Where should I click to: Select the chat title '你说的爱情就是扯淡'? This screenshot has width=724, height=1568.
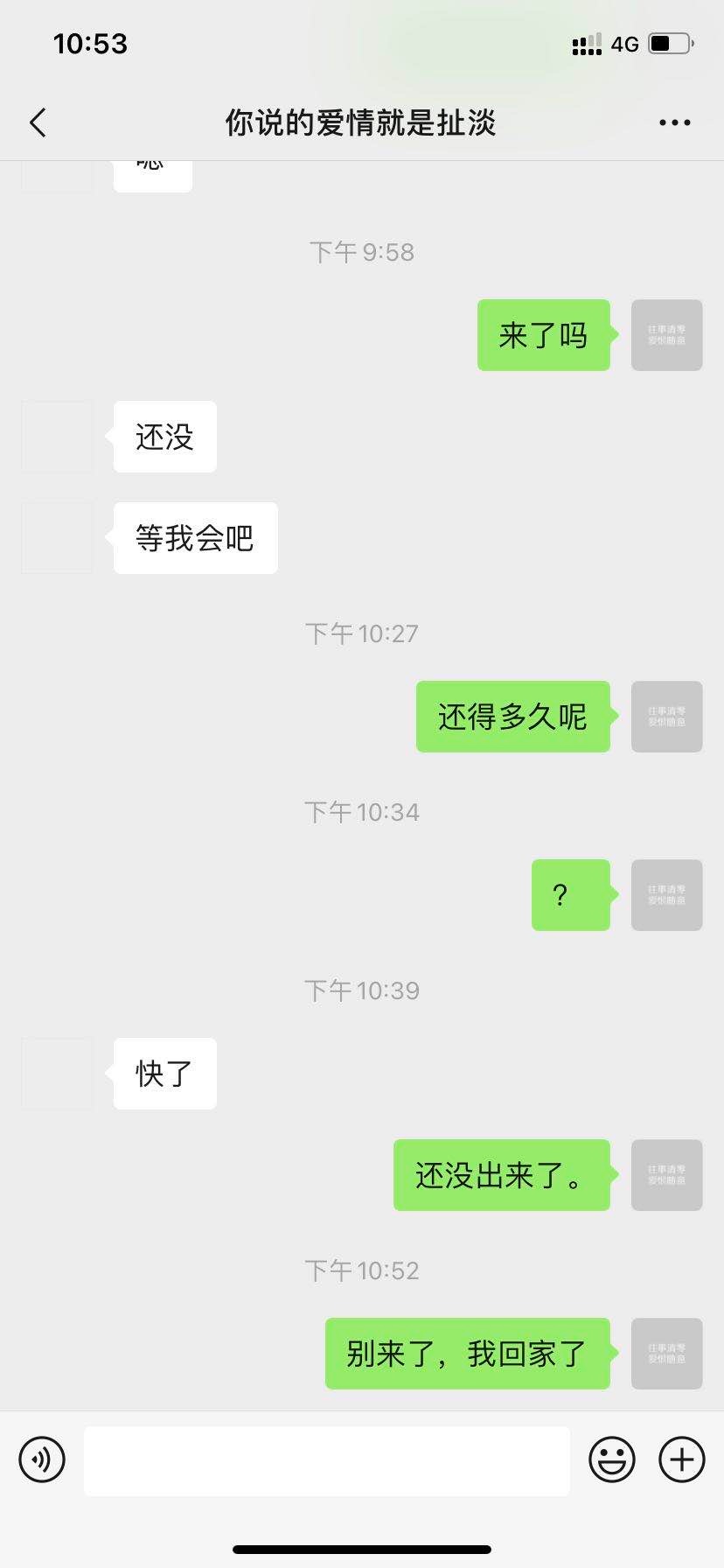click(361, 122)
